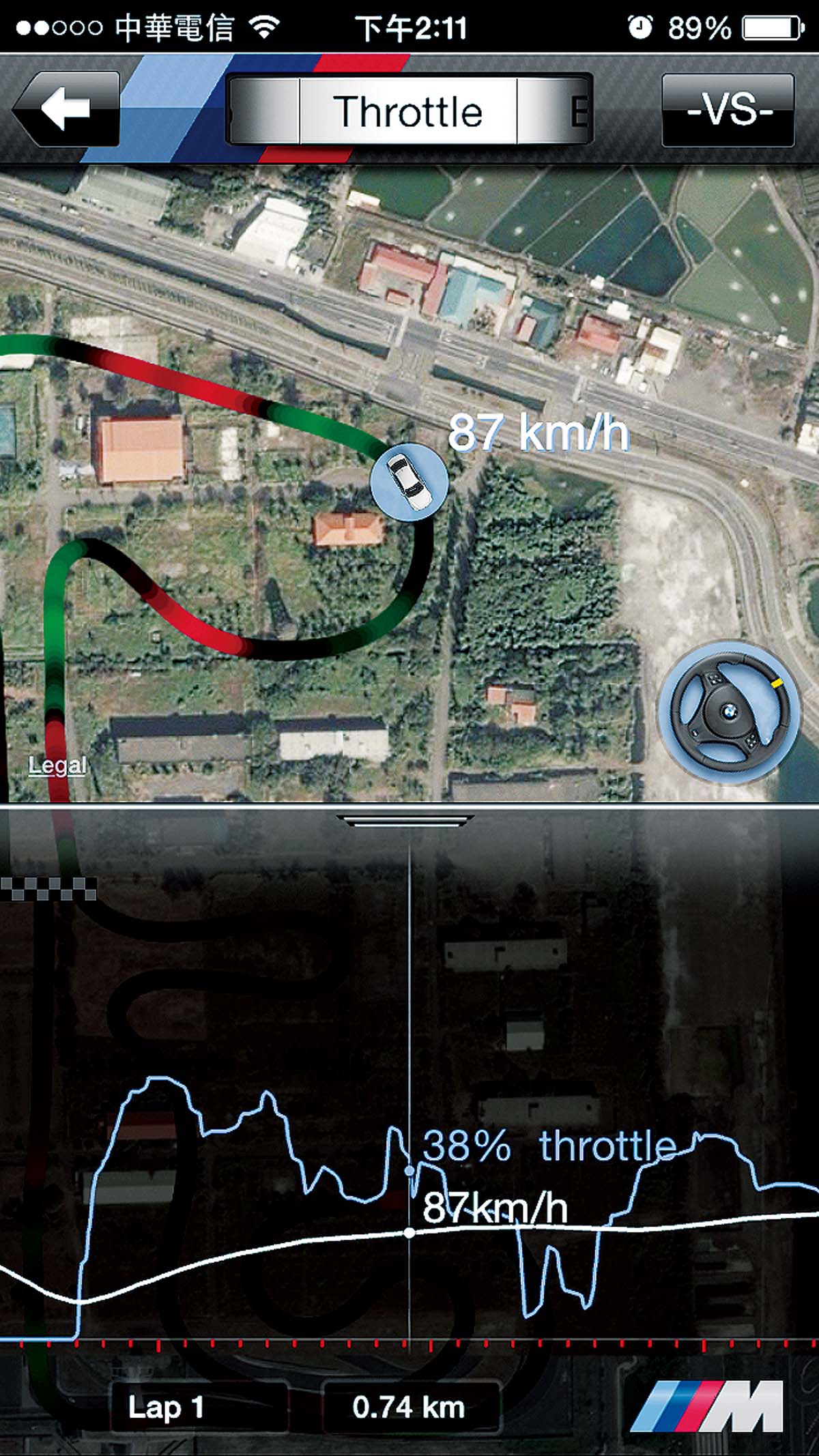
Task: Go back with the arrow button
Action: tap(66, 109)
